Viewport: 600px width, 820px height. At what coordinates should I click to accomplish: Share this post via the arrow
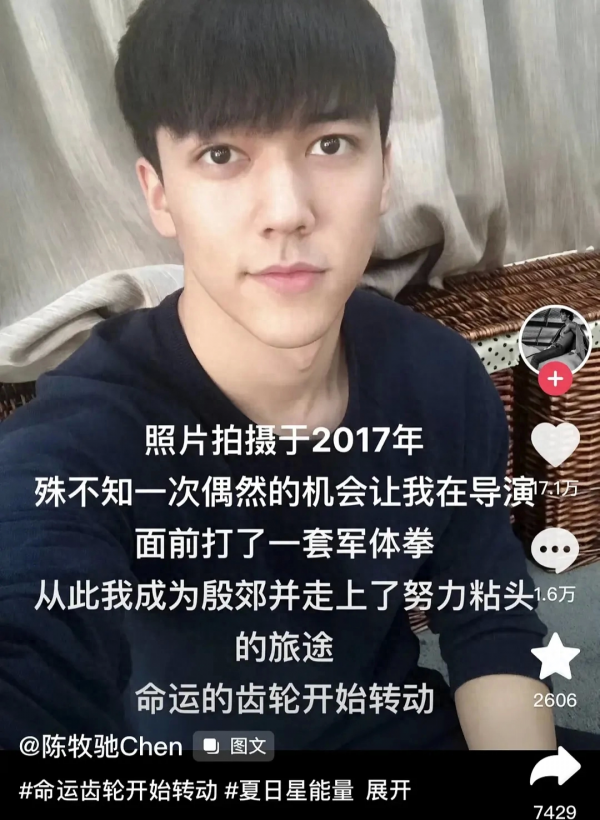click(x=555, y=768)
